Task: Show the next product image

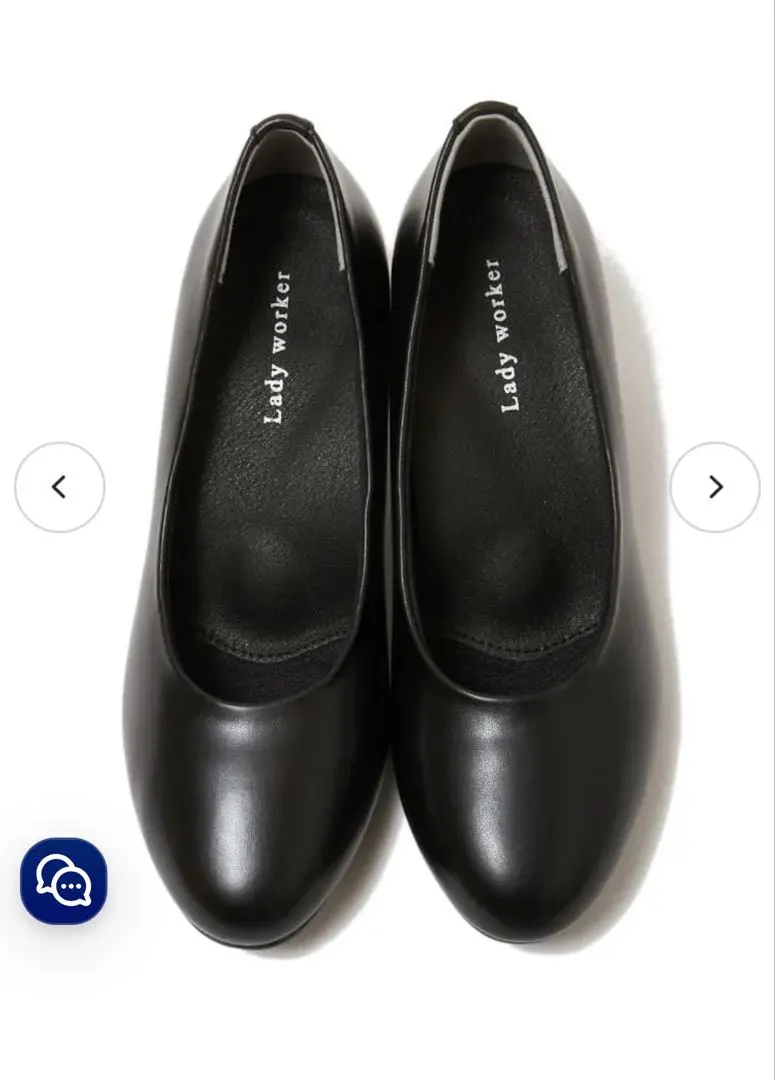Action: pos(715,487)
